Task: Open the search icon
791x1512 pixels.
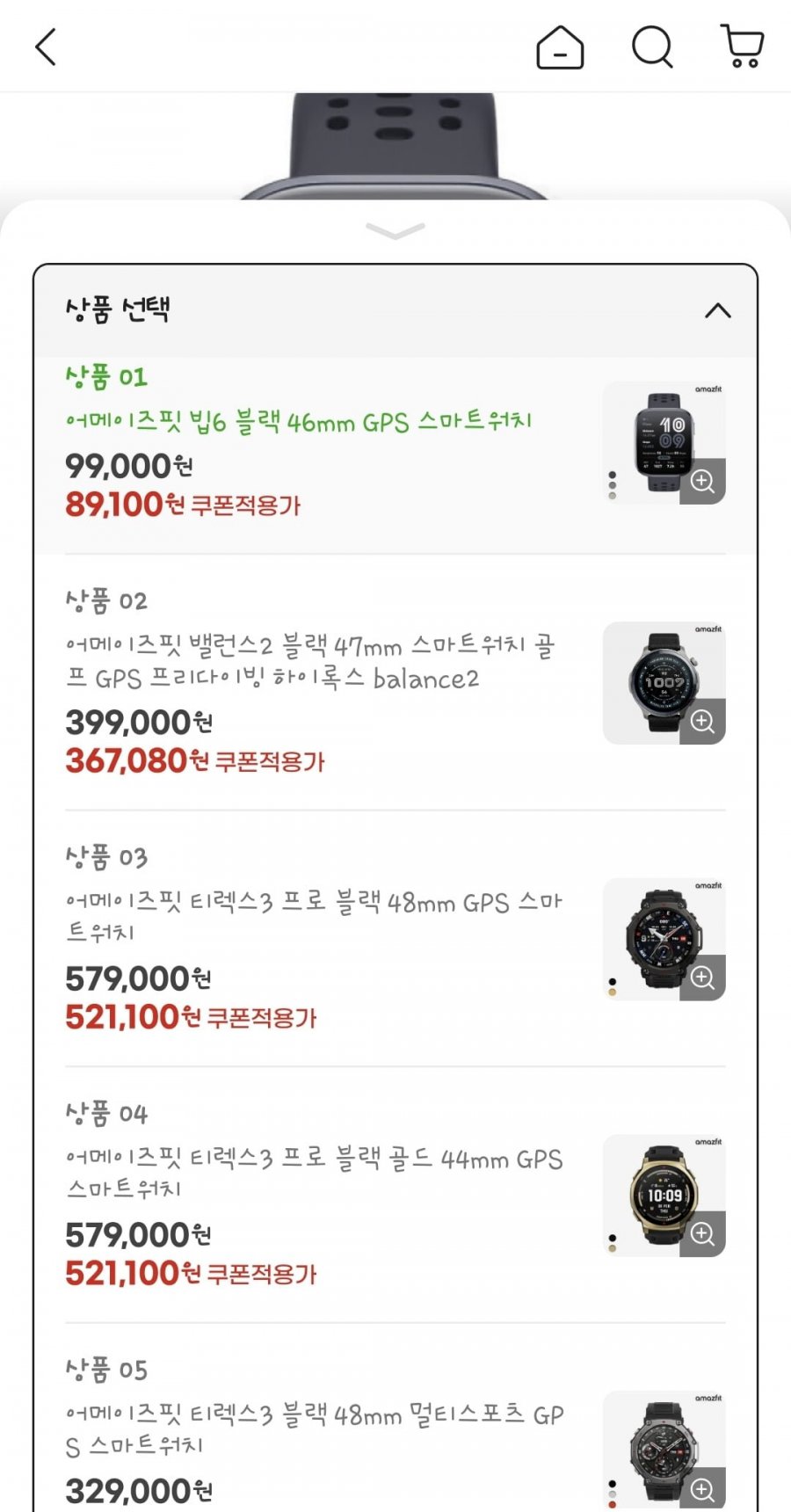Action: coord(652,47)
